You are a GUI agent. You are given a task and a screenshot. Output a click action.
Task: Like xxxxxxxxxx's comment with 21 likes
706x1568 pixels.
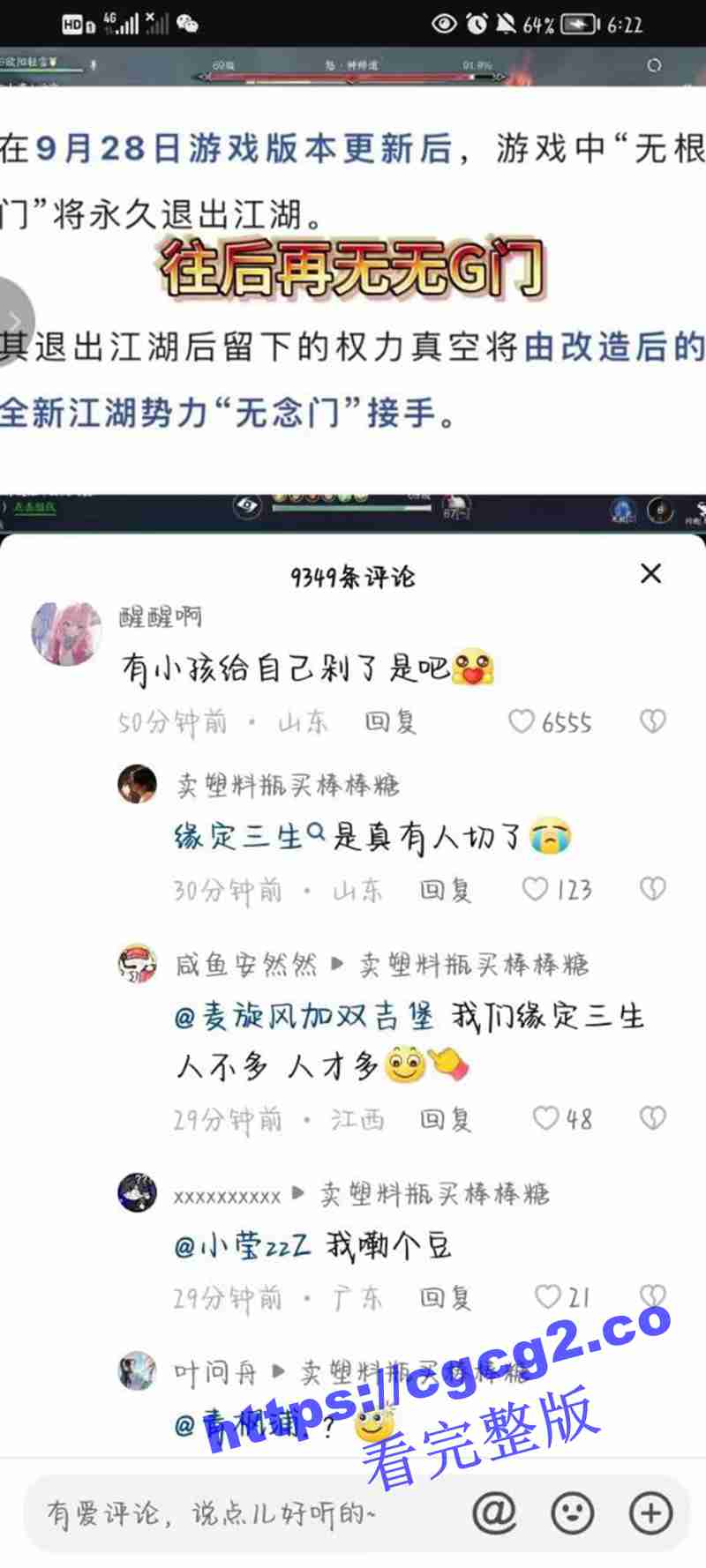pyautogui.click(x=547, y=1297)
